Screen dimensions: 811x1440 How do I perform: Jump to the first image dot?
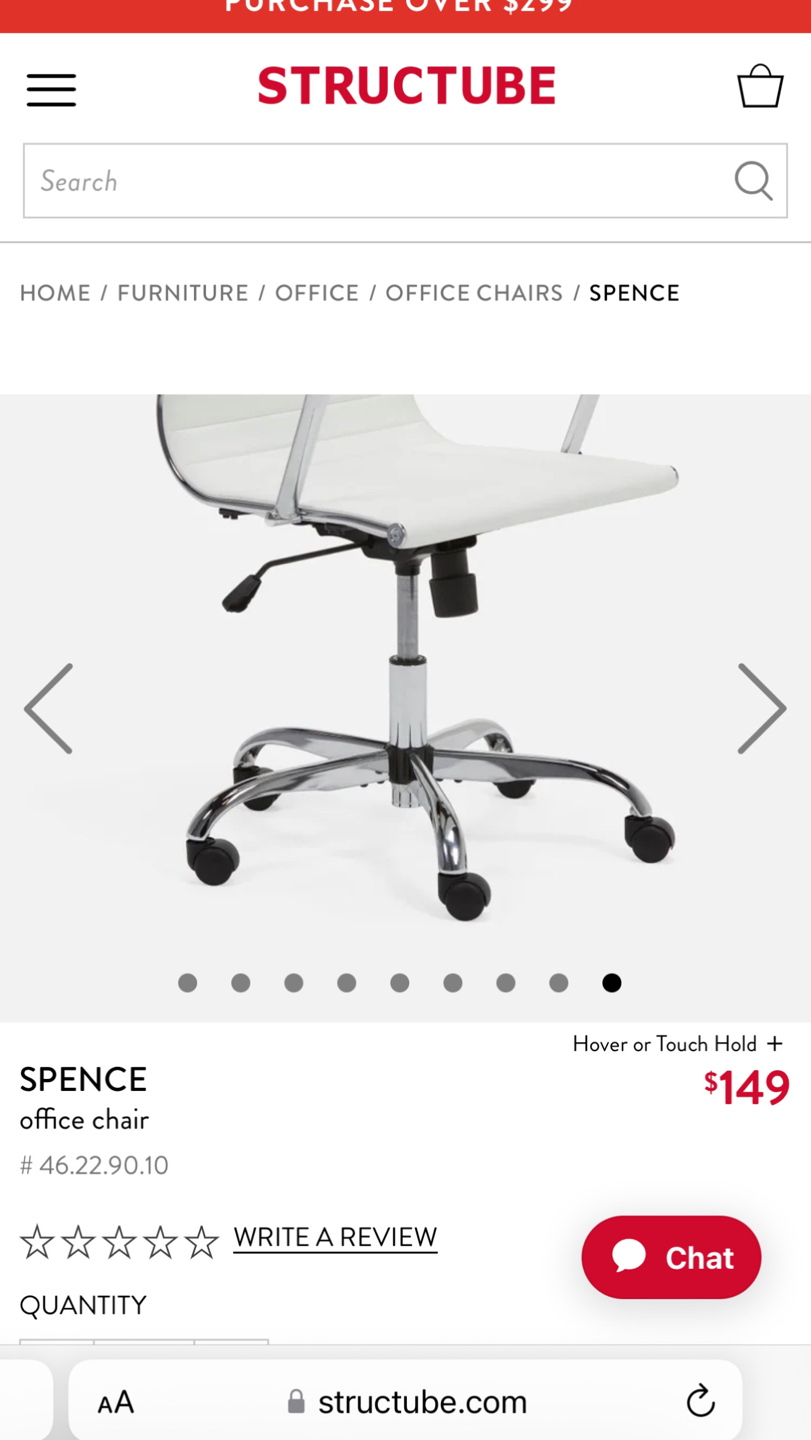coord(187,983)
